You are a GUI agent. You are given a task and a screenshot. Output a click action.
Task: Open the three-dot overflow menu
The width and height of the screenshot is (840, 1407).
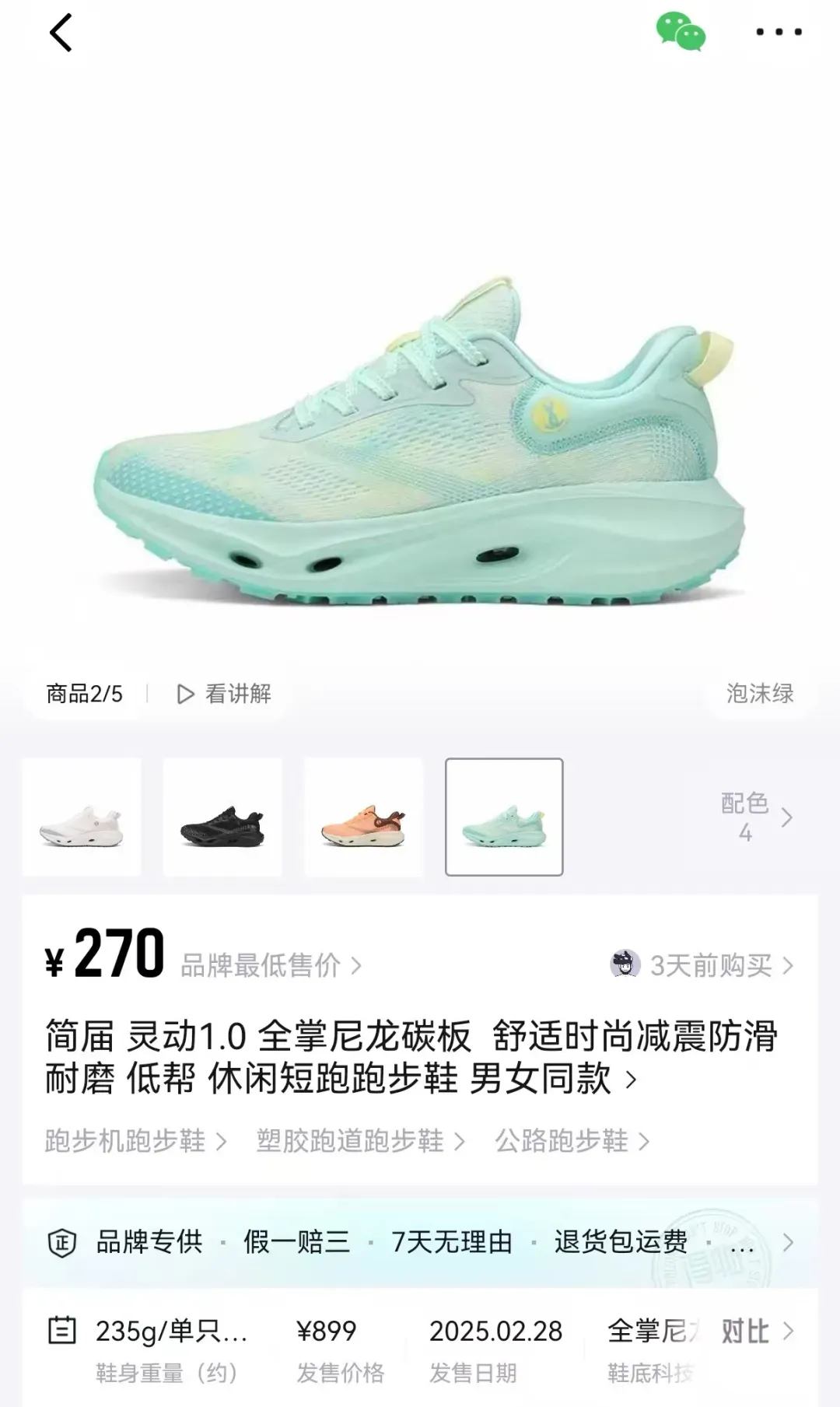(779, 33)
